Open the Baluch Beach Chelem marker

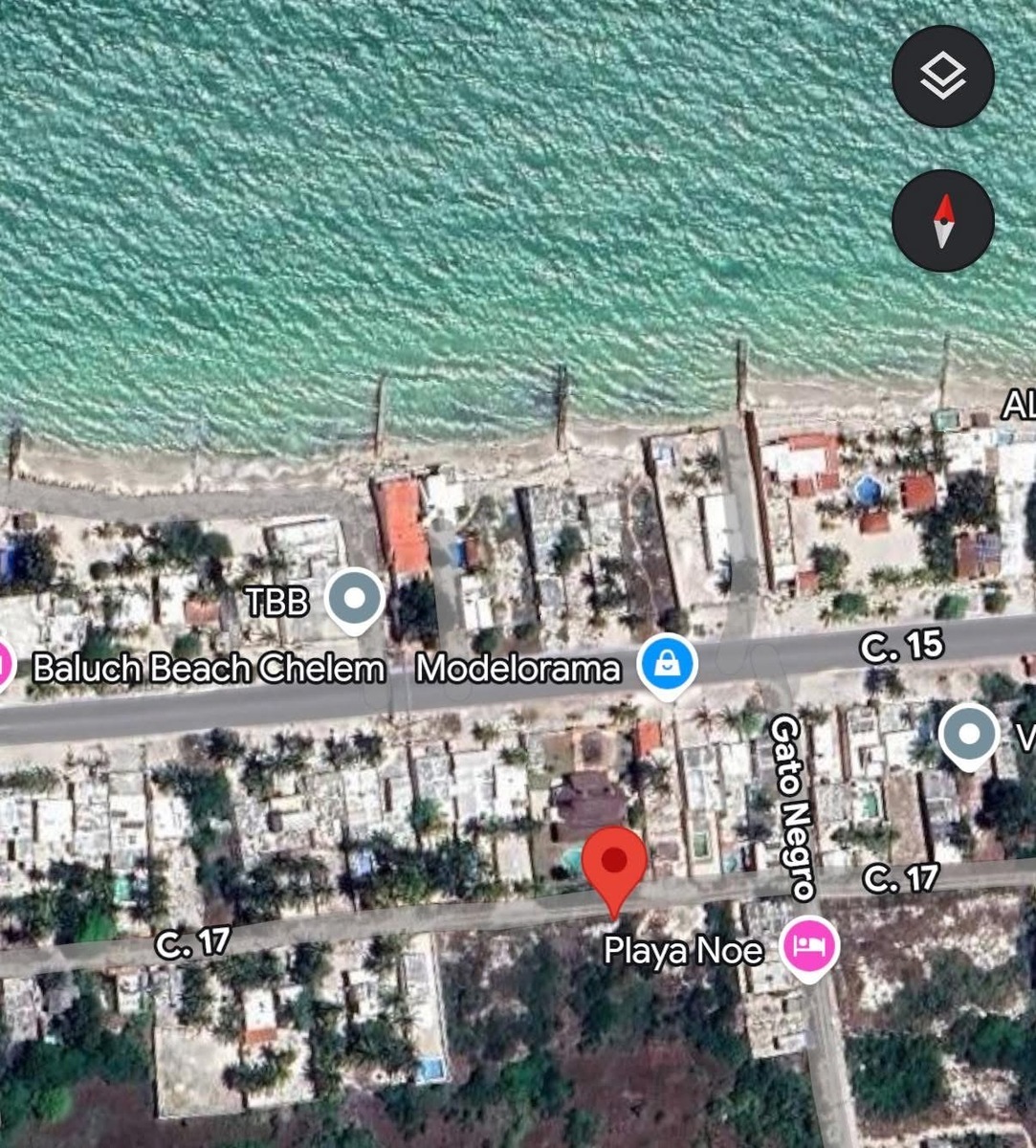click(3, 665)
